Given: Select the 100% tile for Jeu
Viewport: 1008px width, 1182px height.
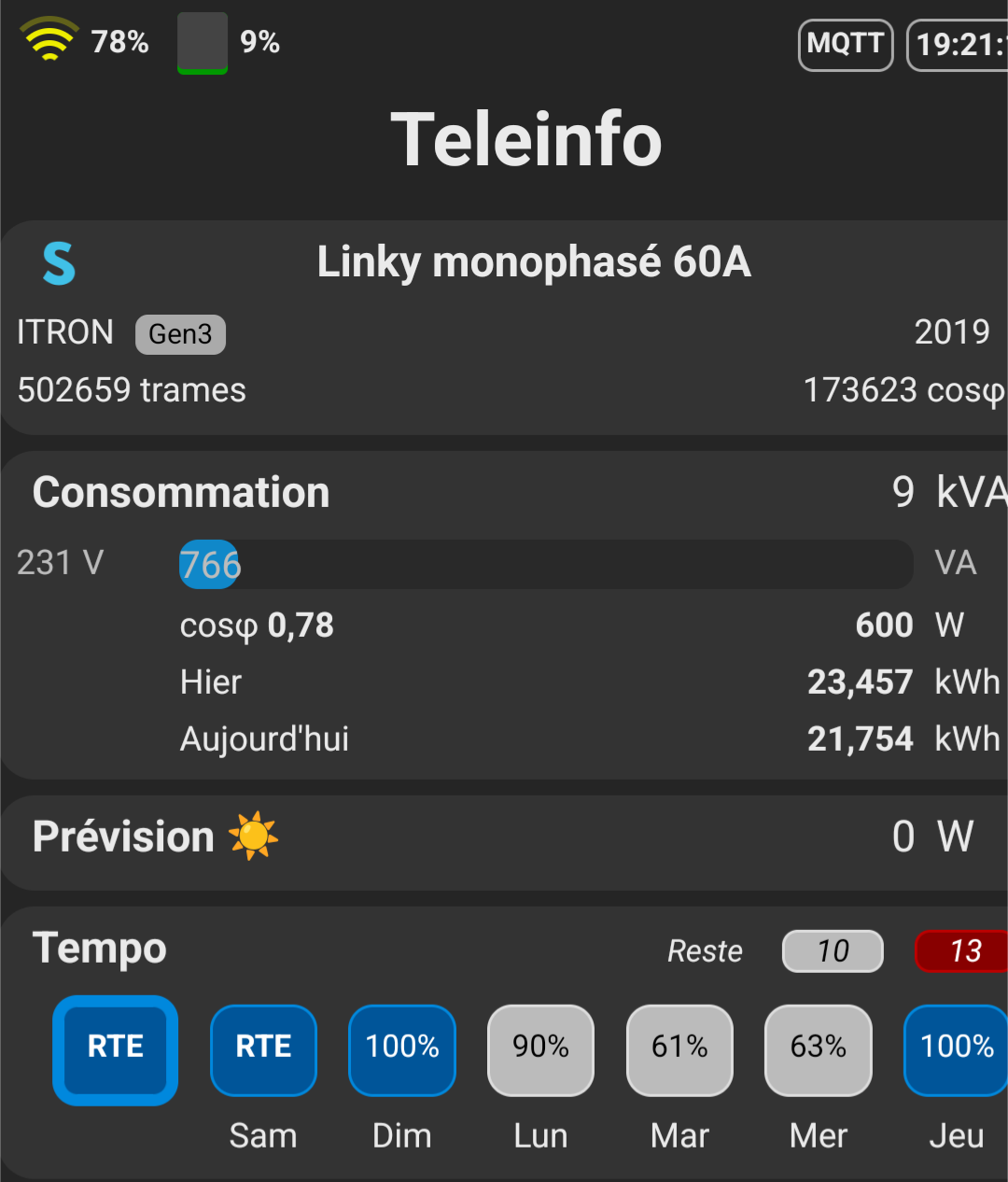Looking at the screenshot, I should click(x=956, y=1049).
